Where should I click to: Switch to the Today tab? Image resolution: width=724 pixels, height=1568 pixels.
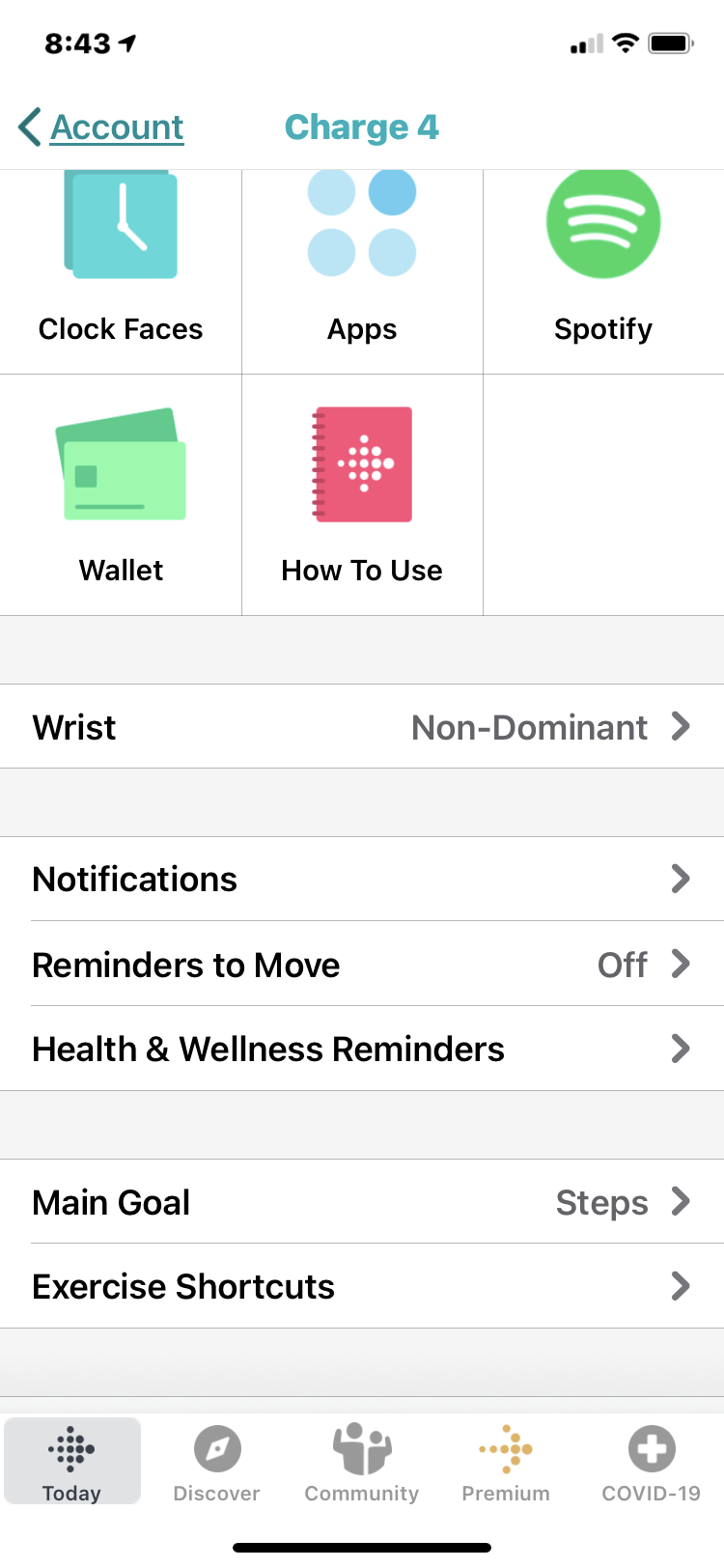(x=72, y=1462)
